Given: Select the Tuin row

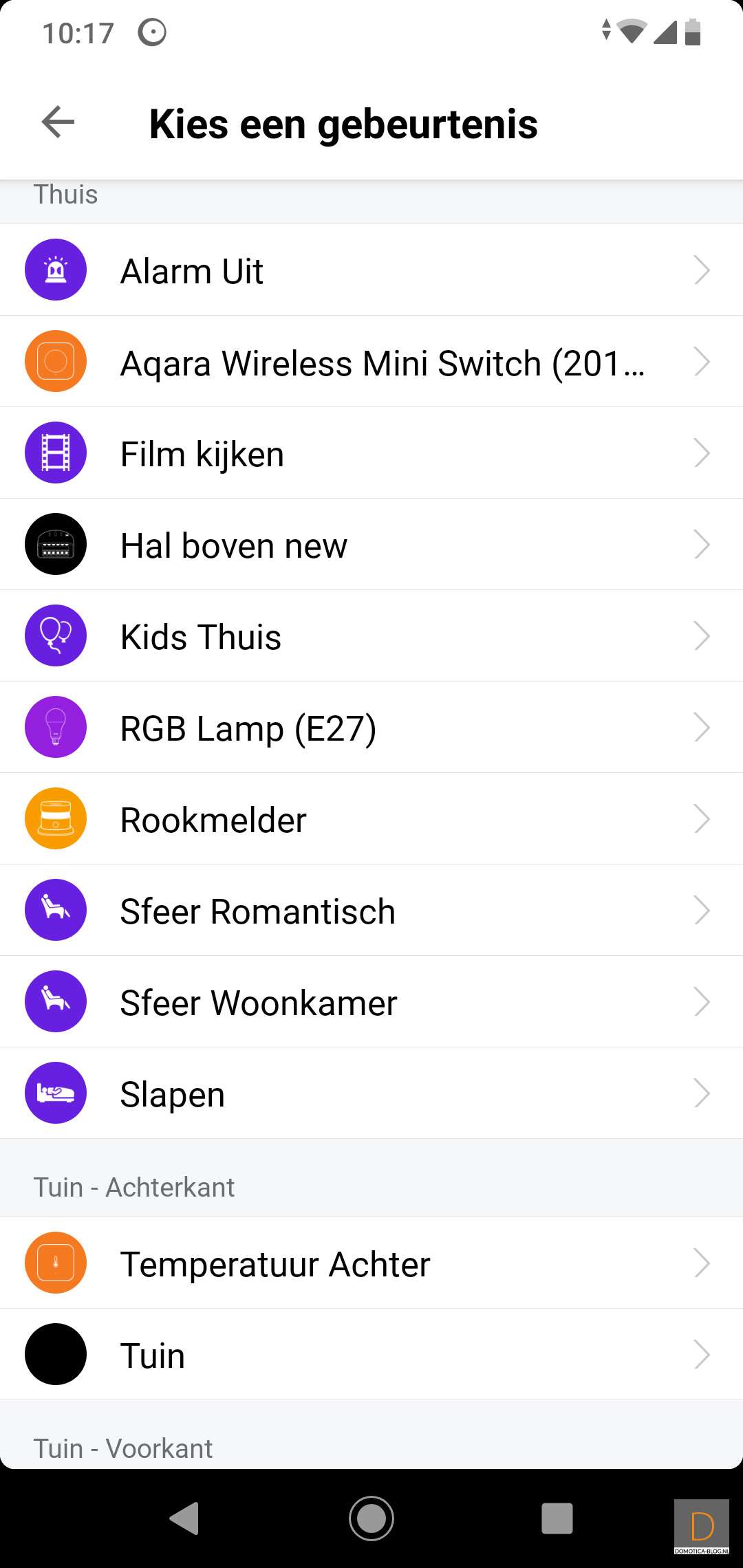Looking at the screenshot, I should 371,1355.
